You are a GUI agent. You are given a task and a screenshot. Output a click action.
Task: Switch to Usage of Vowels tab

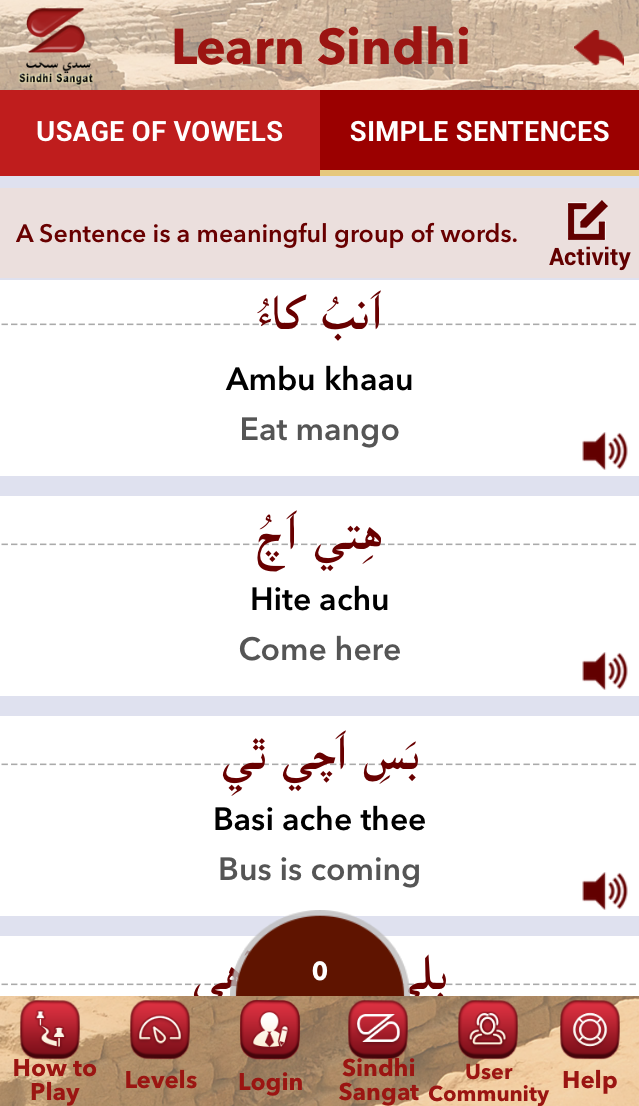[160, 132]
